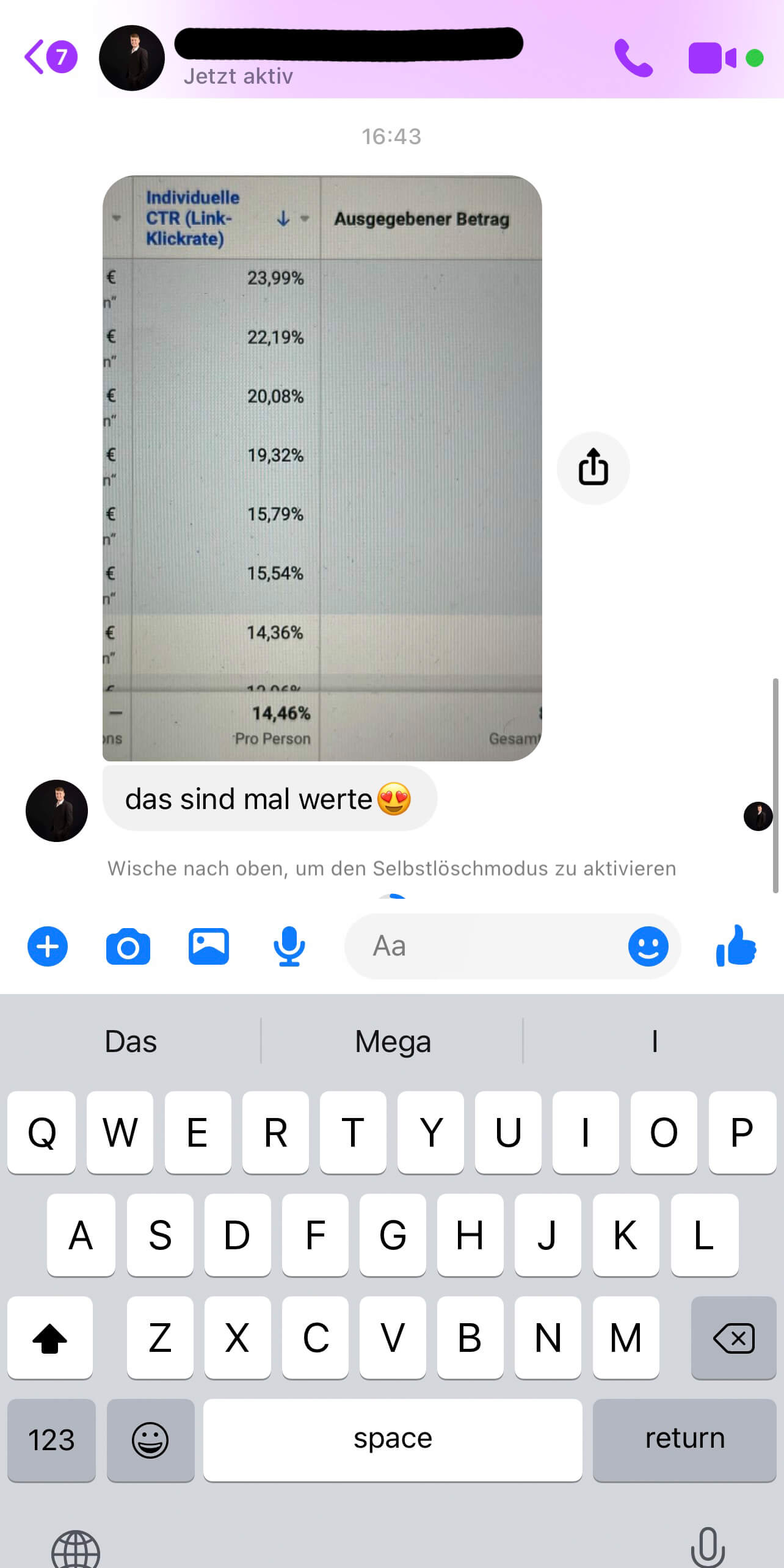Viewport: 784px width, 1568px height.
Task: Tap the keyboard backspace key
Action: 733,1338
